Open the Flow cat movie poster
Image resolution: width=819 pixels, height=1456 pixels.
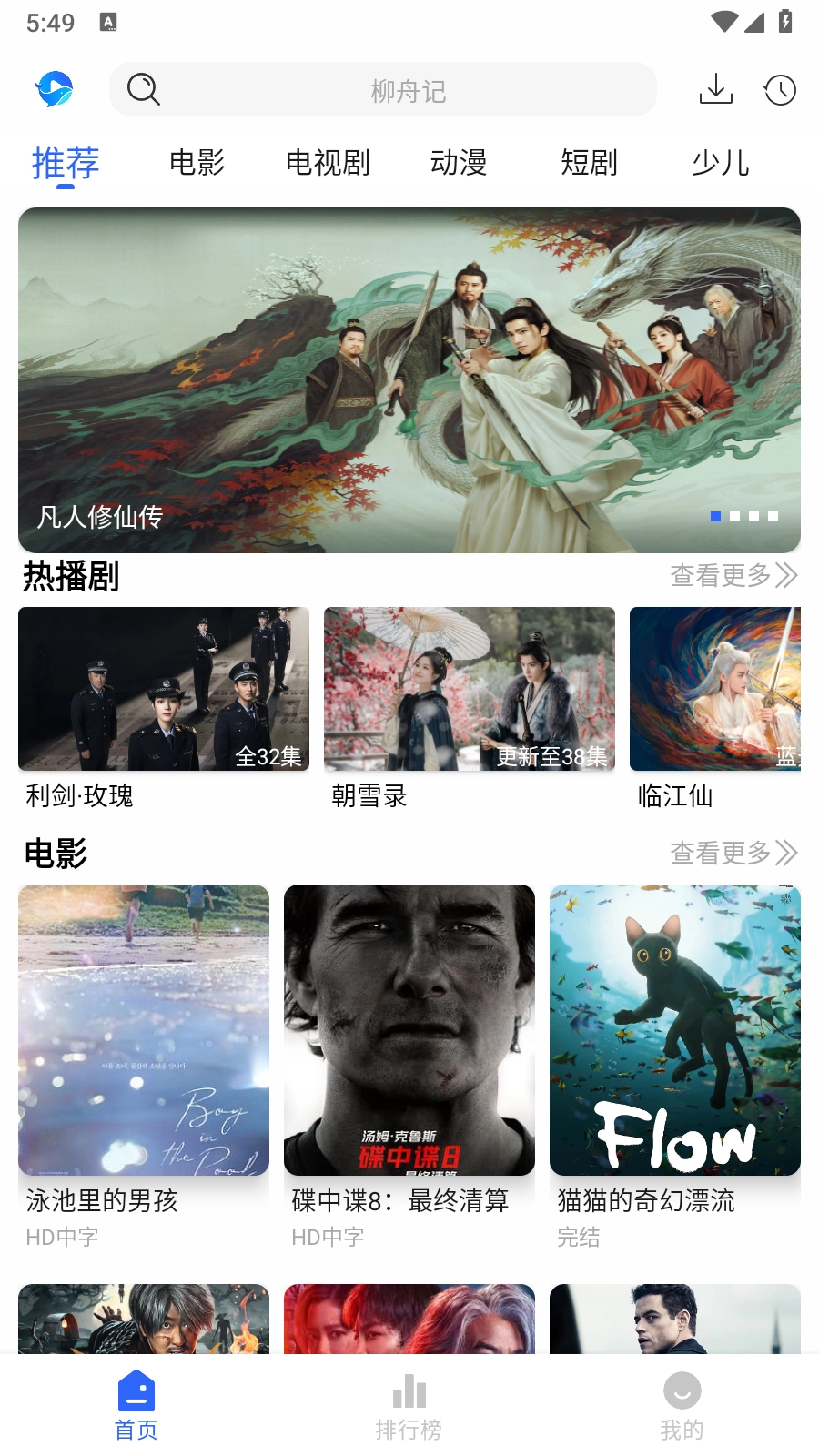[x=674, y=1029]
